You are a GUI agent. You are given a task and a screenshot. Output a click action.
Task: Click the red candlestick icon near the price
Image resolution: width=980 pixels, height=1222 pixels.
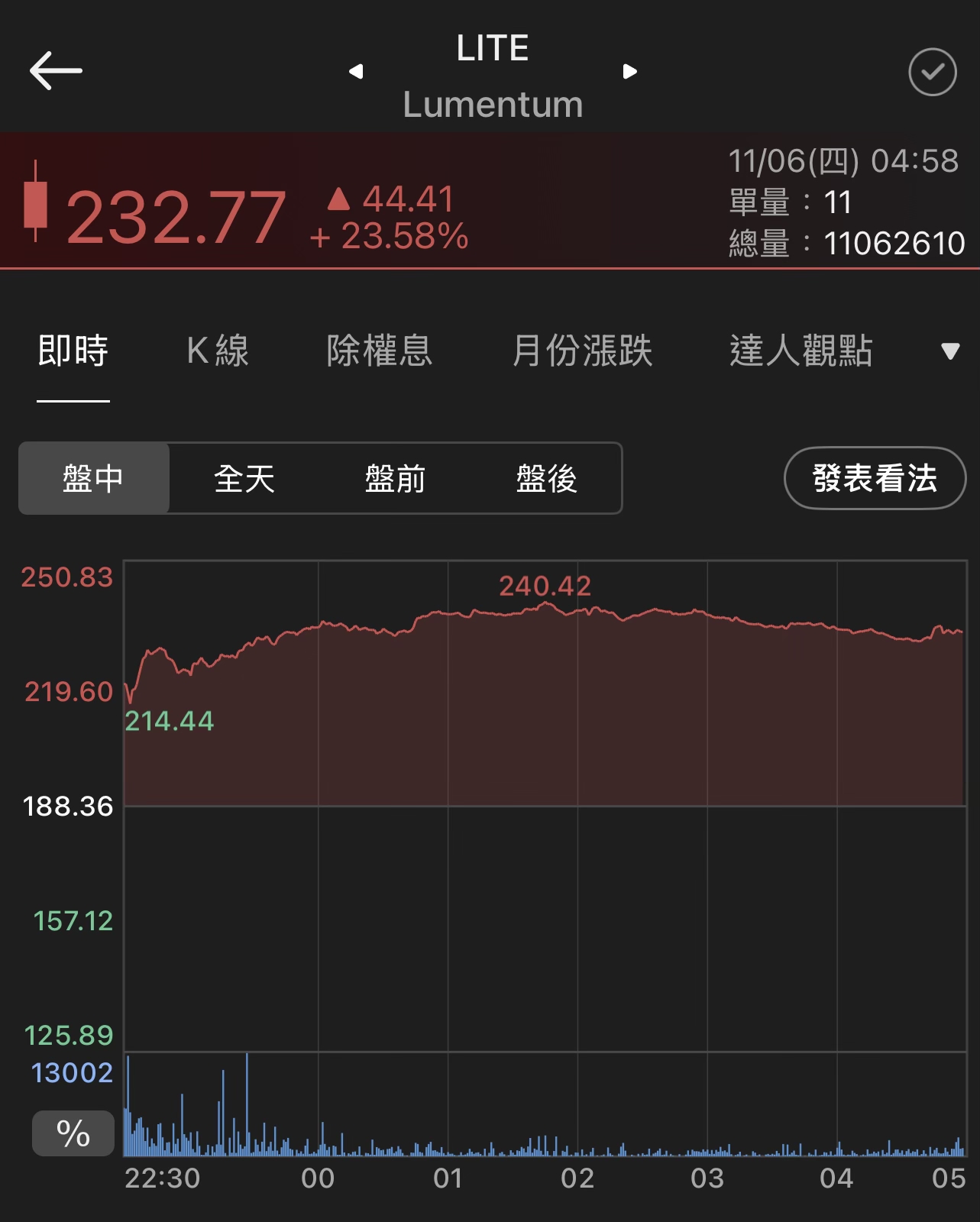click(x=35, y=202)
